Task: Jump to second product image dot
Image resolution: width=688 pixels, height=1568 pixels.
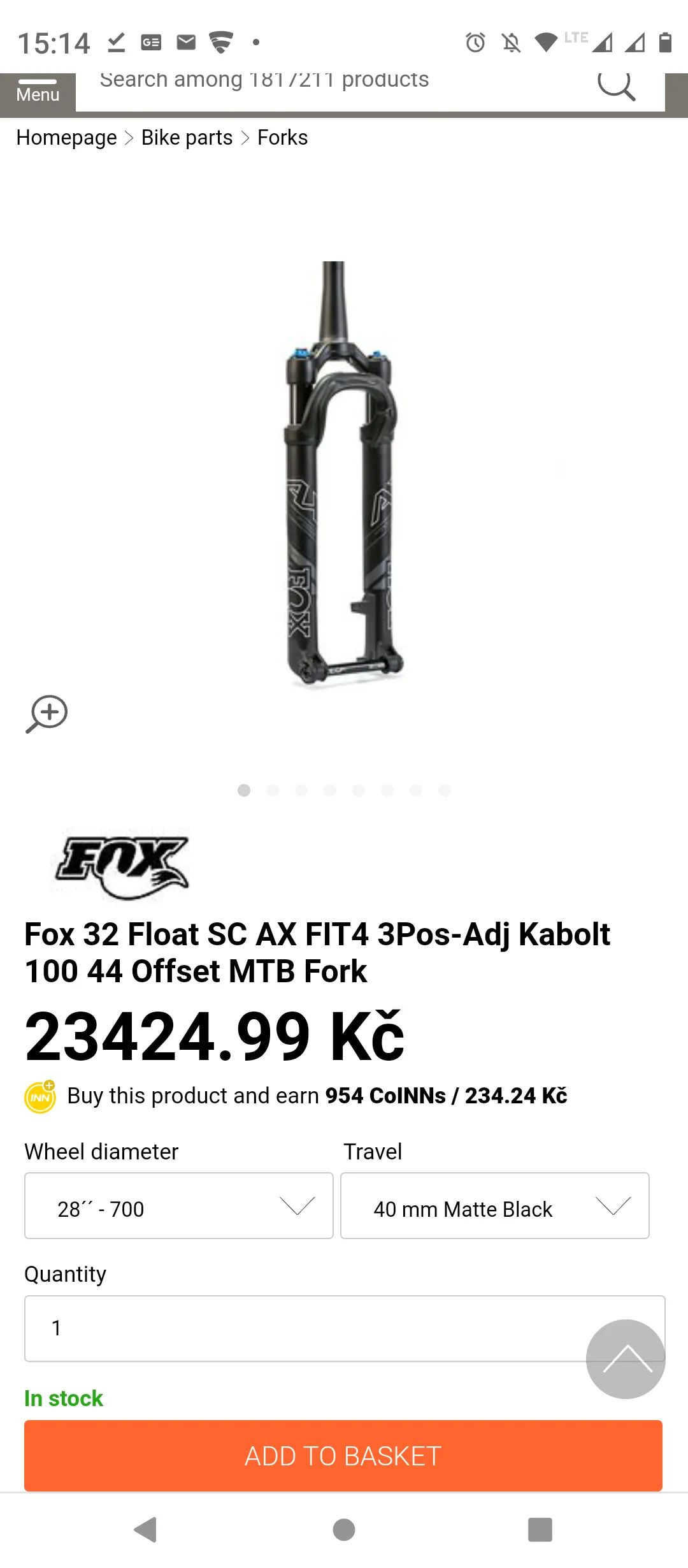Action: (273, 790)
